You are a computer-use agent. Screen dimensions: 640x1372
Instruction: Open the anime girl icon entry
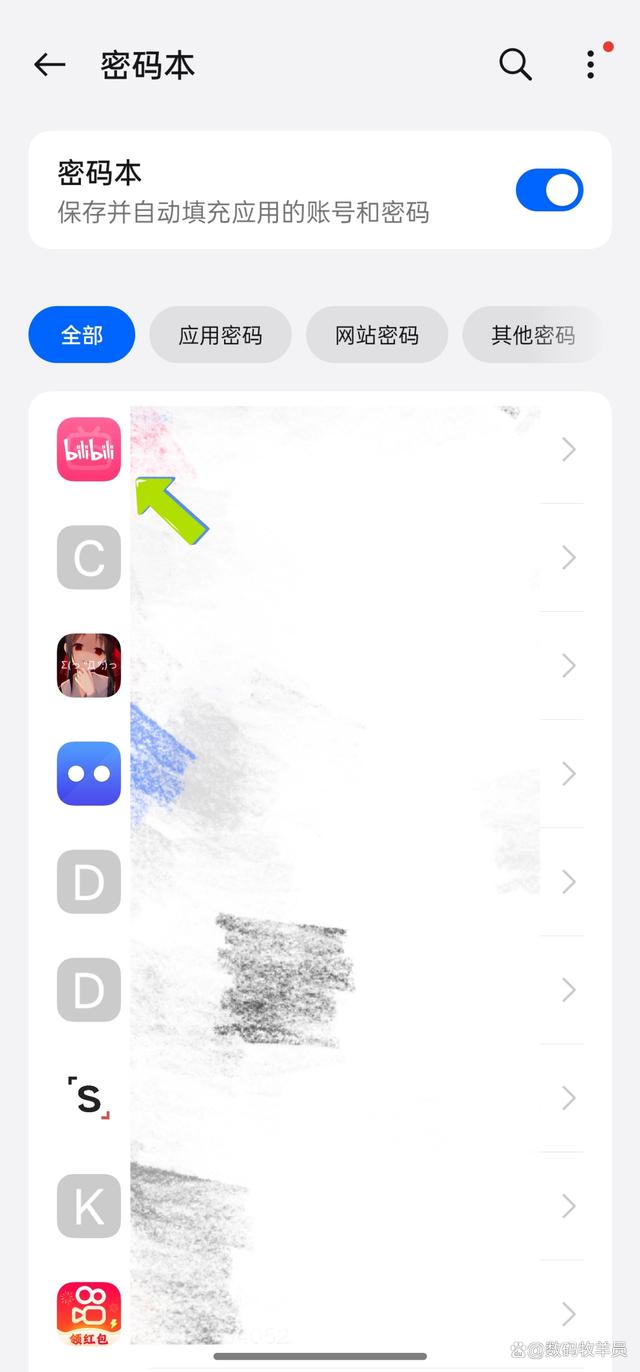click(x=320, y=666)
